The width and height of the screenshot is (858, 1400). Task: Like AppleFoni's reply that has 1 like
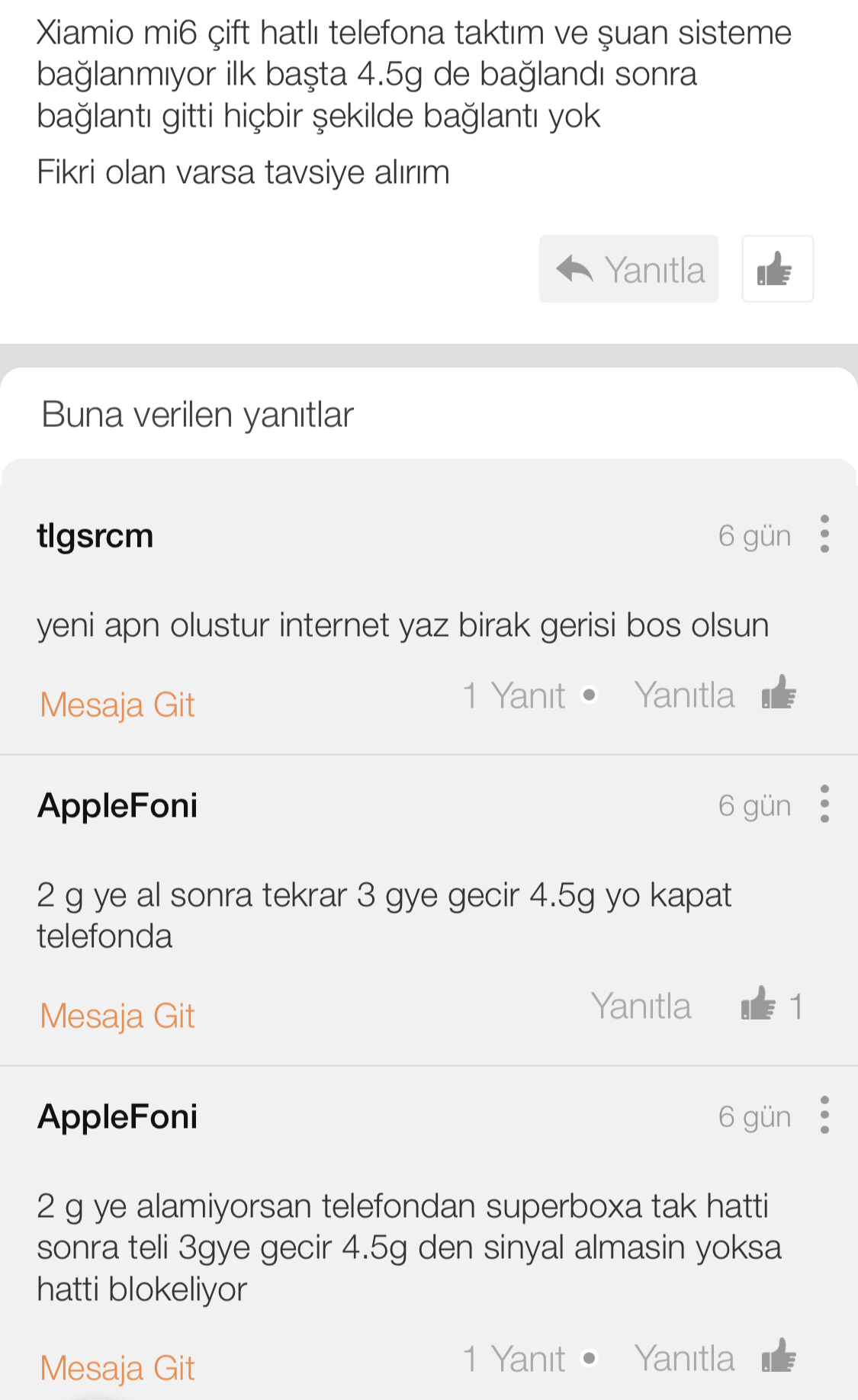point(759,1003)
